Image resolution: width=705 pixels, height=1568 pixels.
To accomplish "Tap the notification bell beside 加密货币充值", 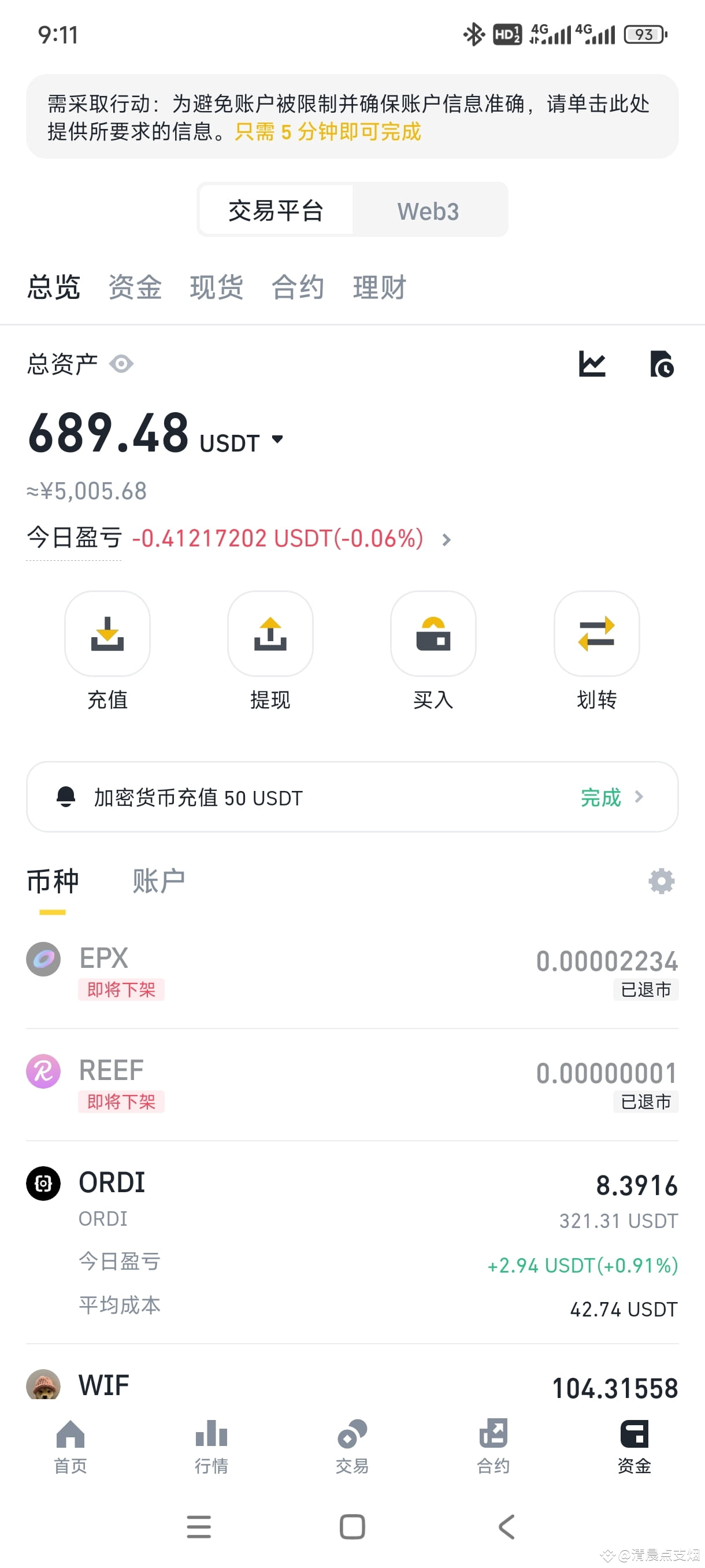I will point(67,797).
